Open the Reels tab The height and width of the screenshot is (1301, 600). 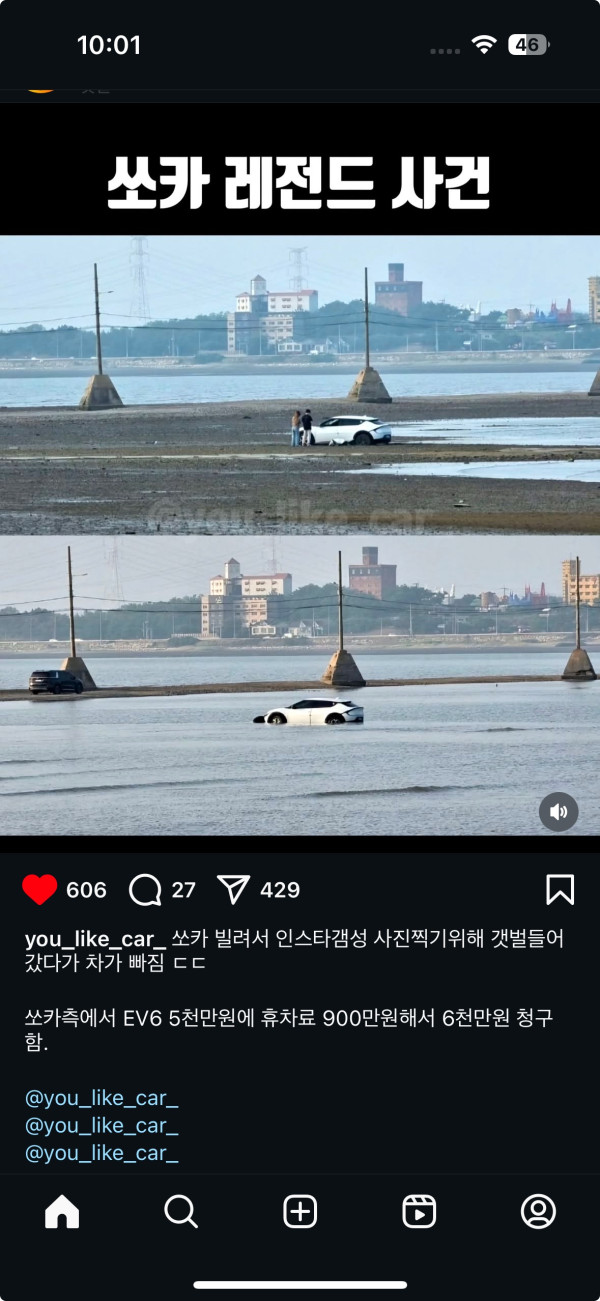pyautogui.click(x=419, y=1212)
